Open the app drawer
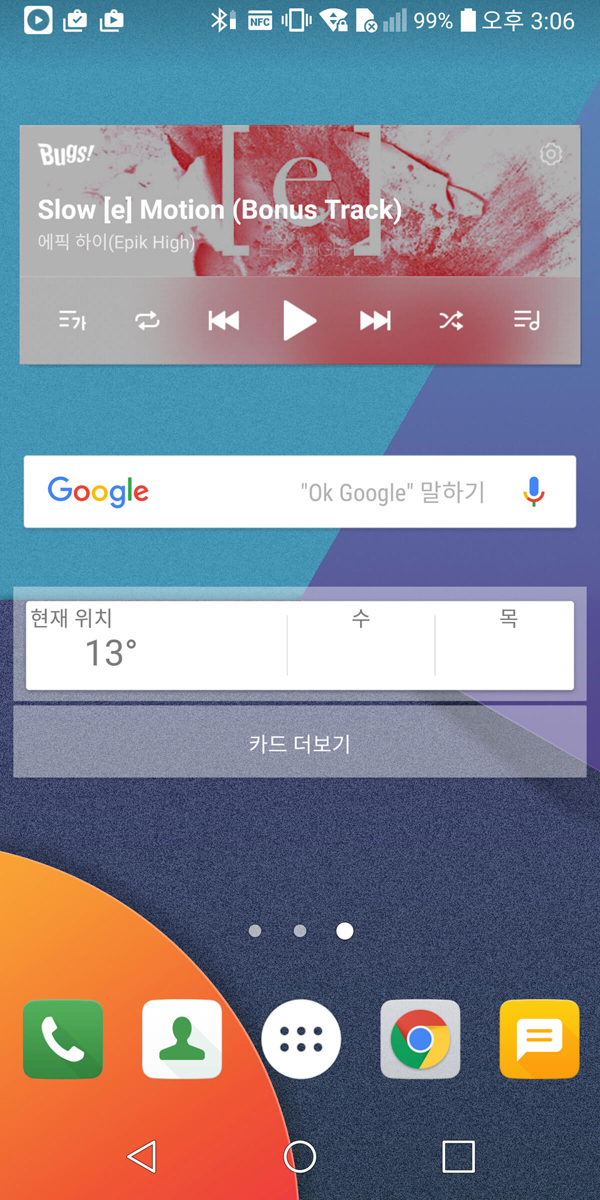The width and height of the screenshot is (600, 1200). pyautogui.click(x=300, y=1039)
